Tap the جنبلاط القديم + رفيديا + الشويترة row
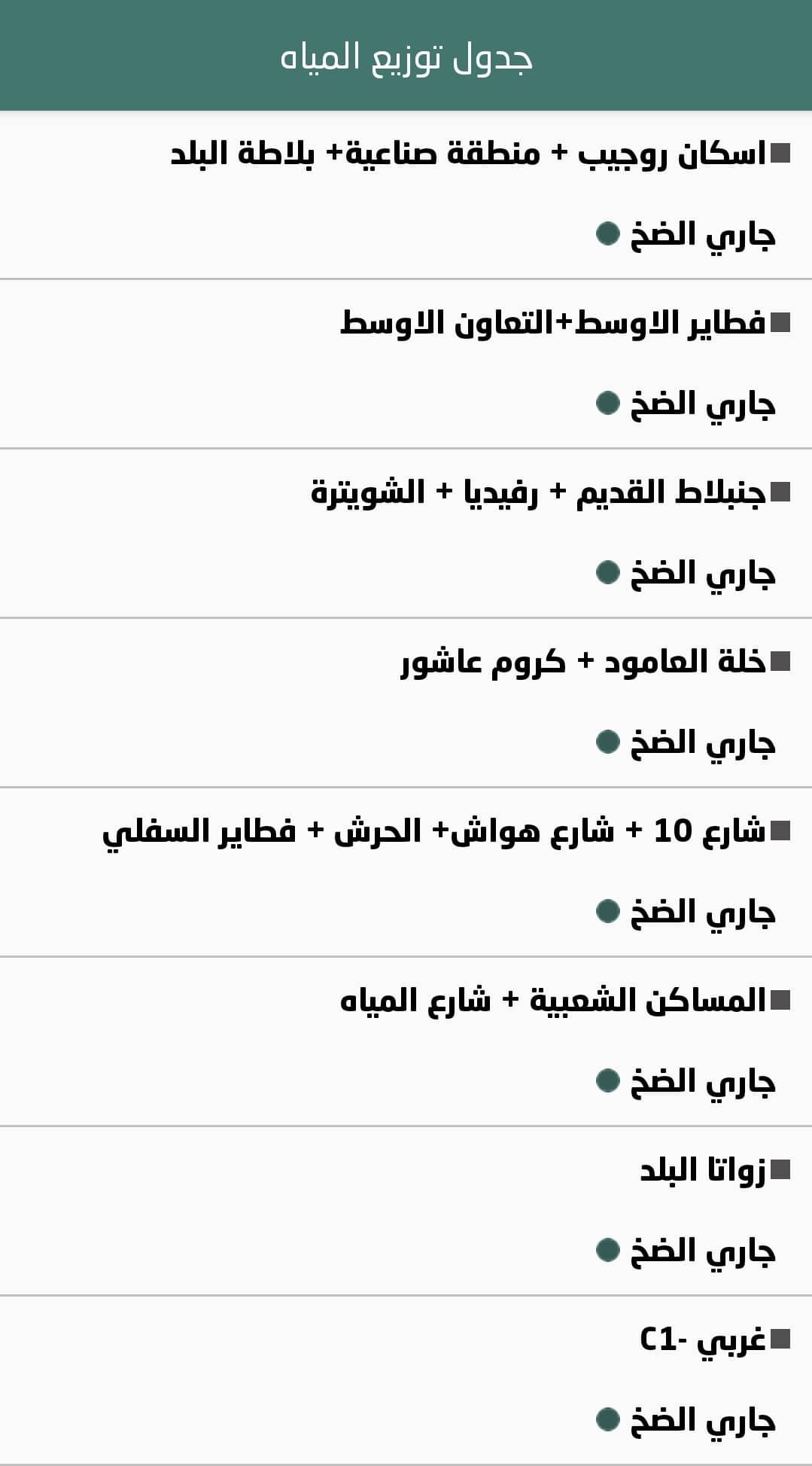 539,493
